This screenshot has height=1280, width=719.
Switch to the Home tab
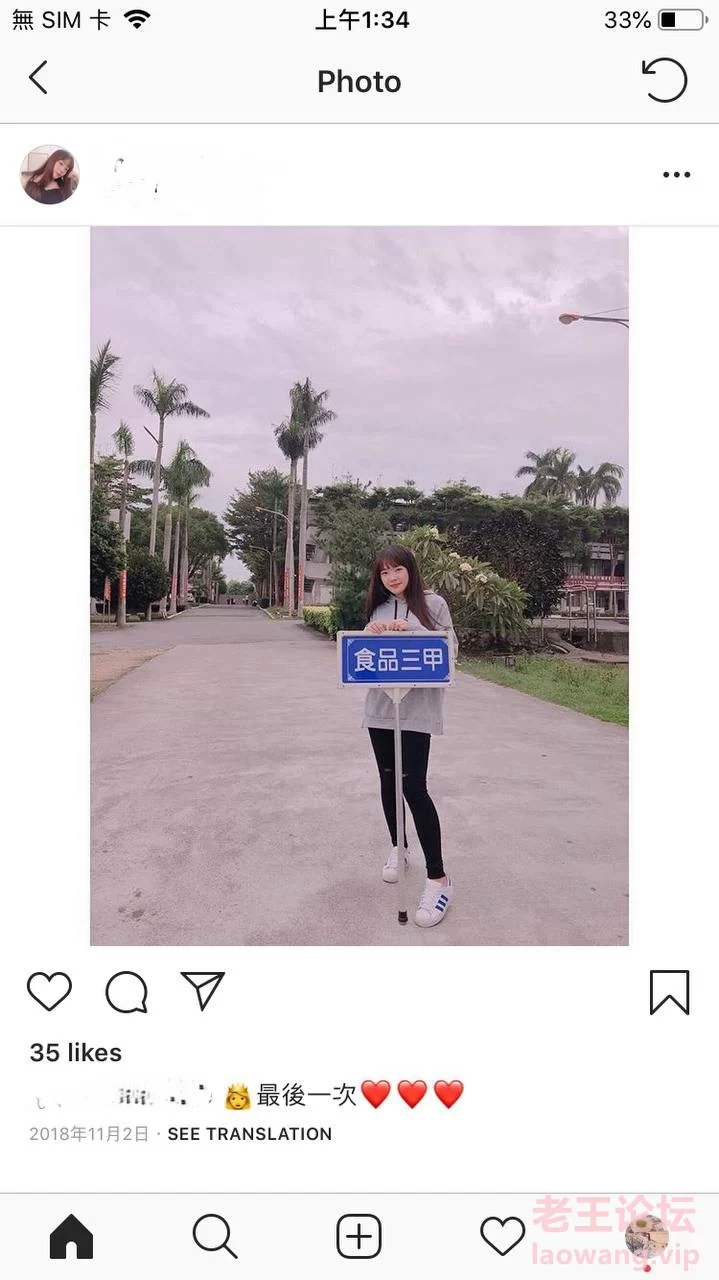click(x=71, y=1237)
